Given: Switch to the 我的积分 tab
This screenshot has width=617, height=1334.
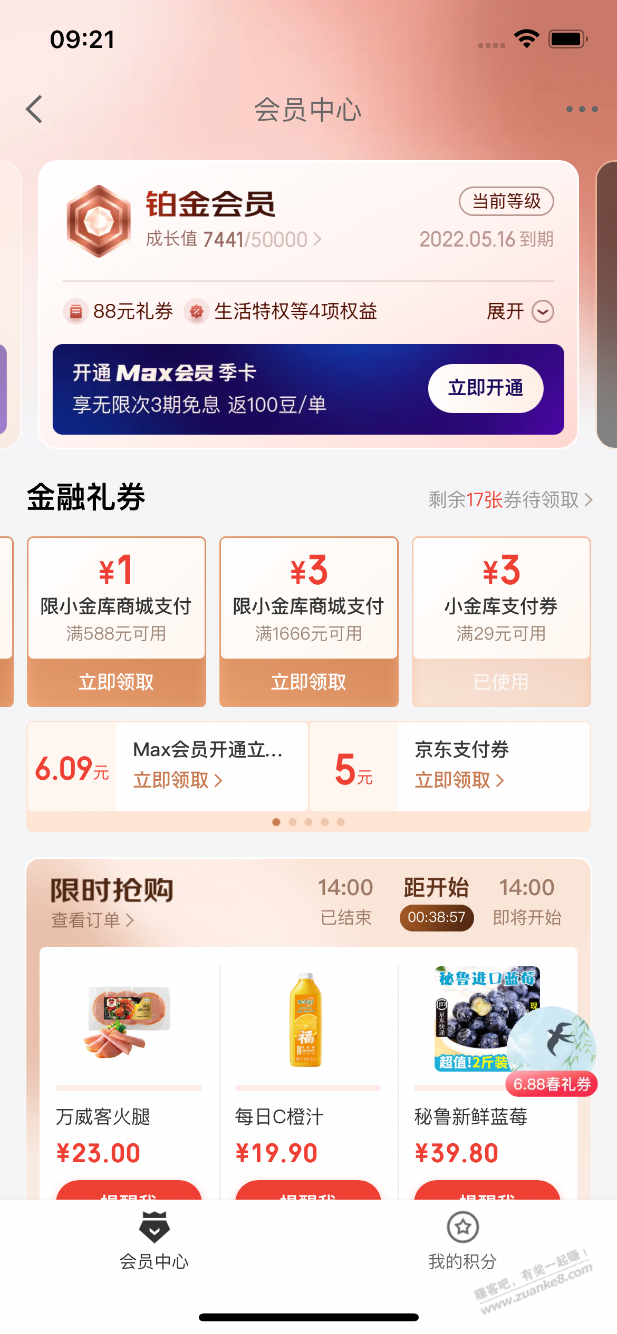Looking at the screenshot, I should pos(462,1242).
